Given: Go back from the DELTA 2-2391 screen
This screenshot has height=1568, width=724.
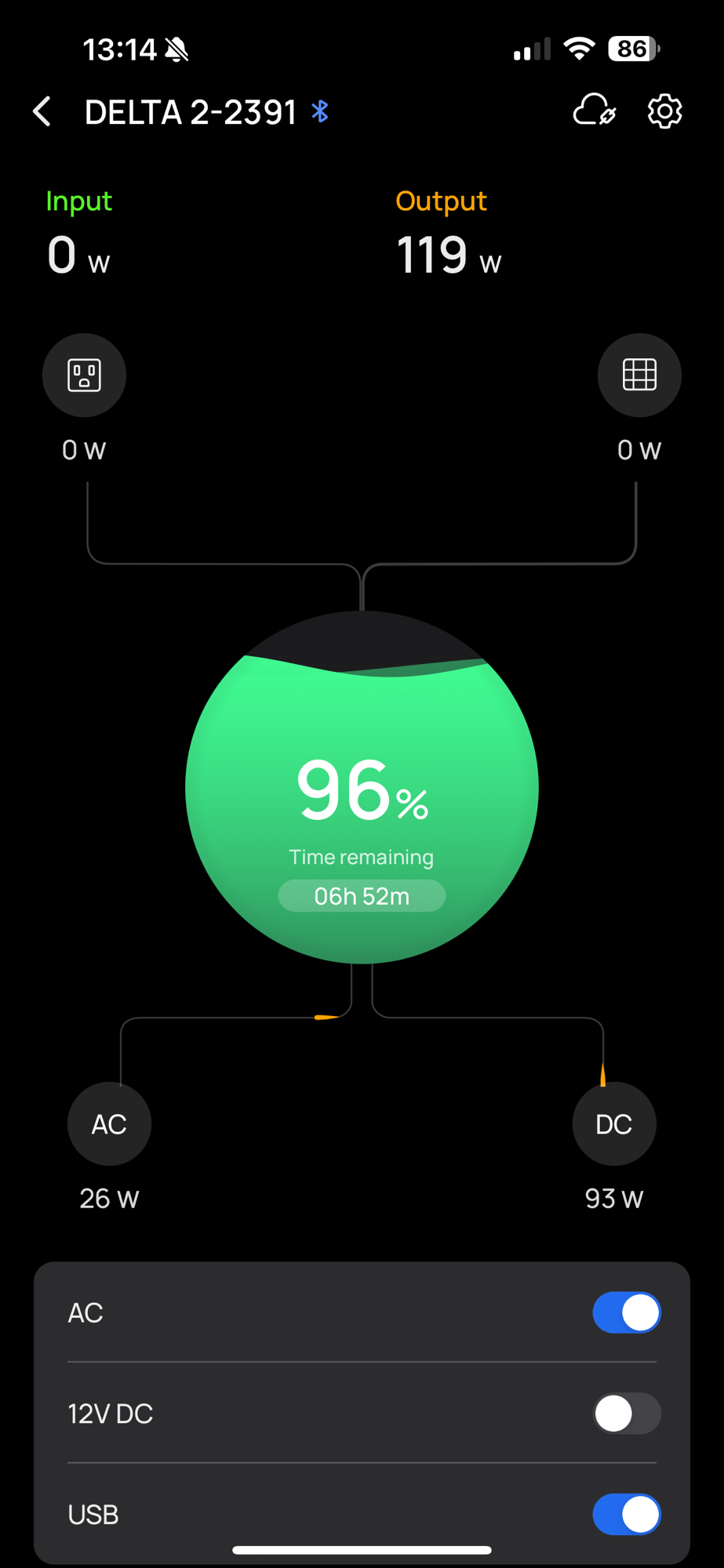Looking at the screenshot, I should tap(42, 112).
